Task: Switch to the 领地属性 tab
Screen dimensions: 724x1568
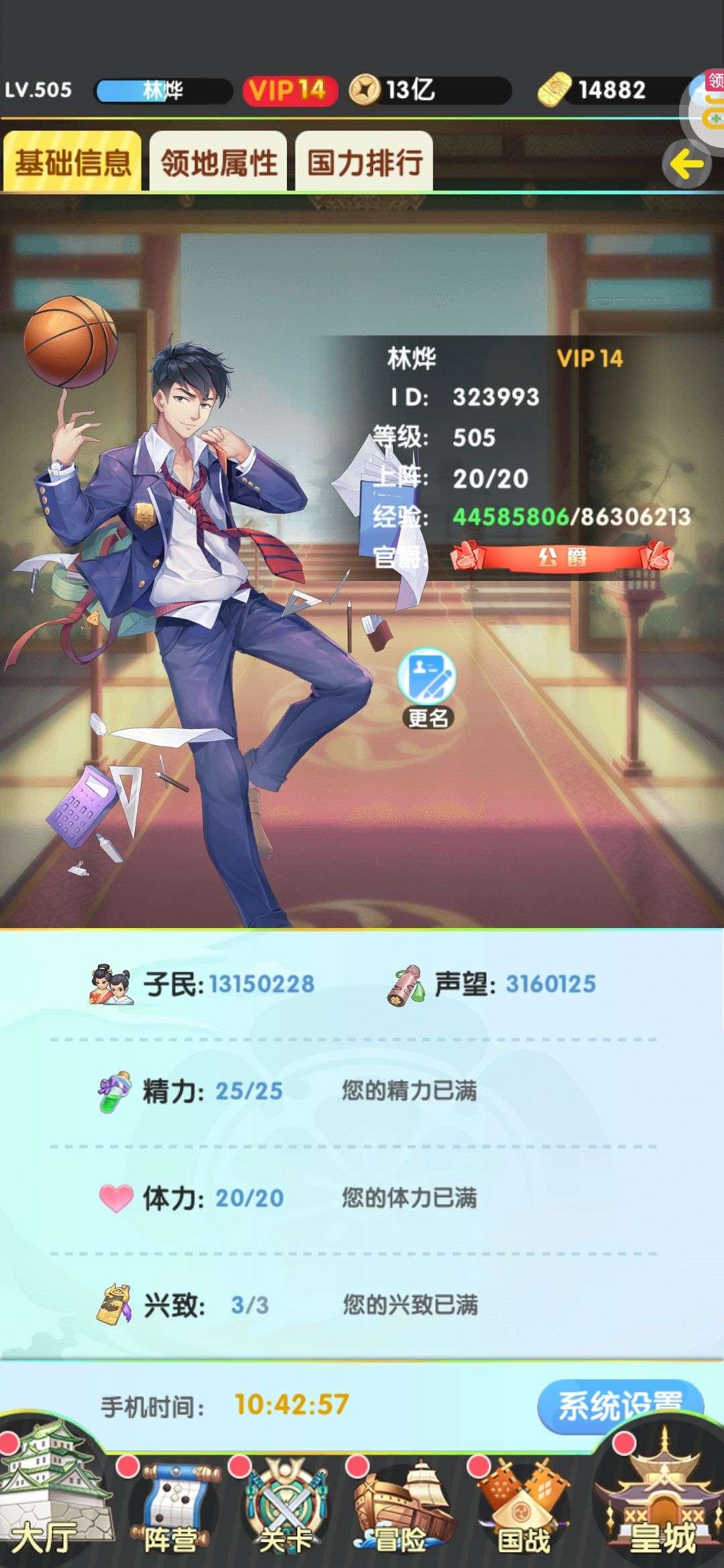Action: click(219, 161)
